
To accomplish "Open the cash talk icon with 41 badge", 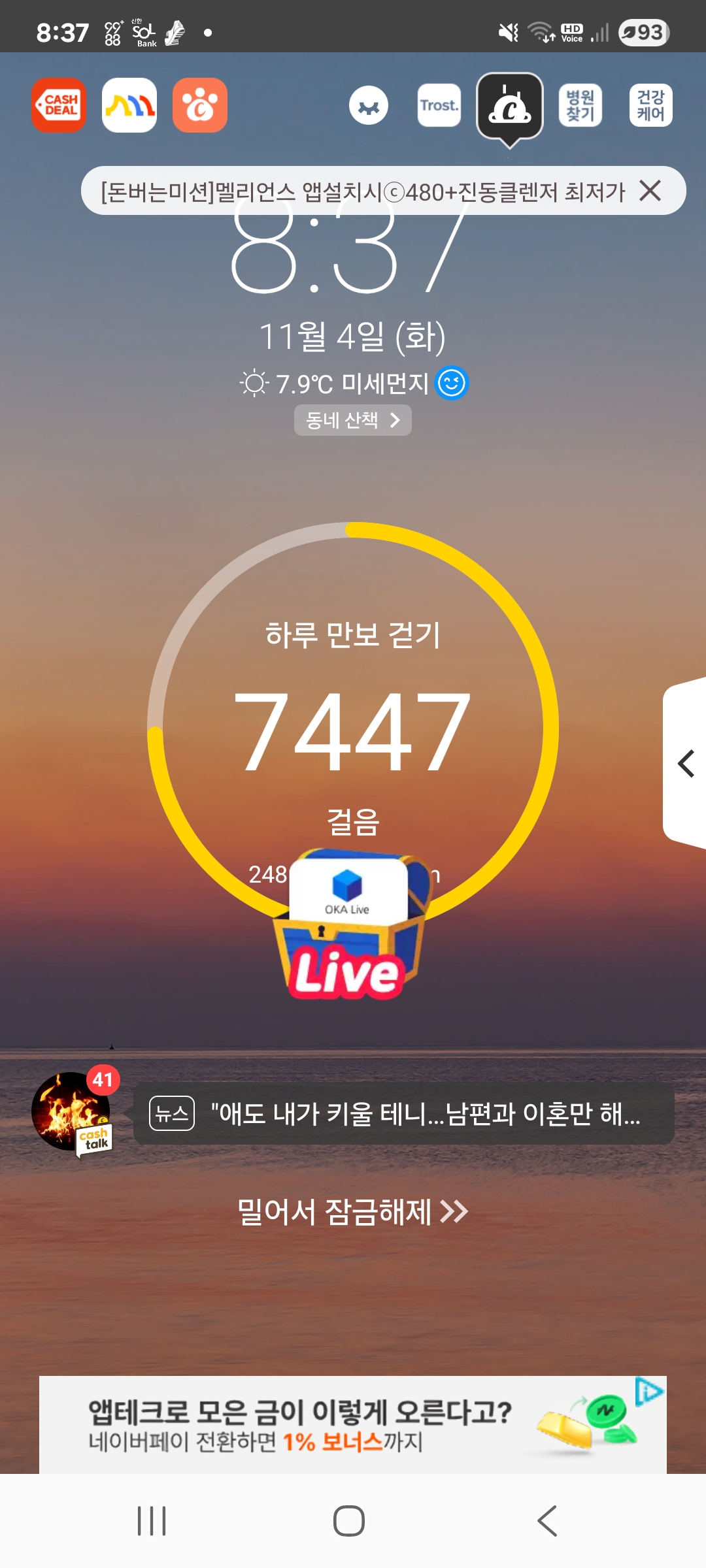I will pyautogui.click(x=73, y=1111).
